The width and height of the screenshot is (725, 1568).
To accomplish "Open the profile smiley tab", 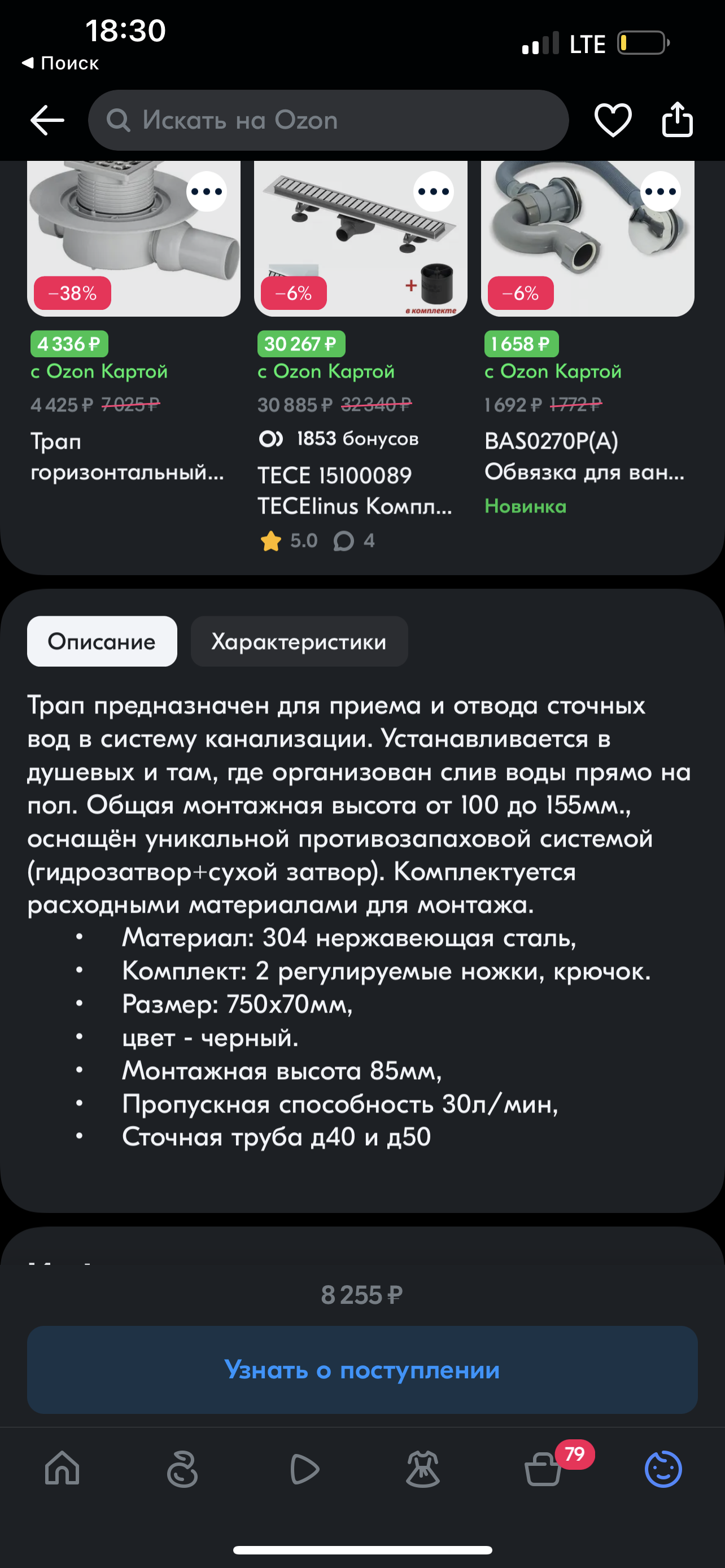I will pyautogui.click(x=663, y=1469).
